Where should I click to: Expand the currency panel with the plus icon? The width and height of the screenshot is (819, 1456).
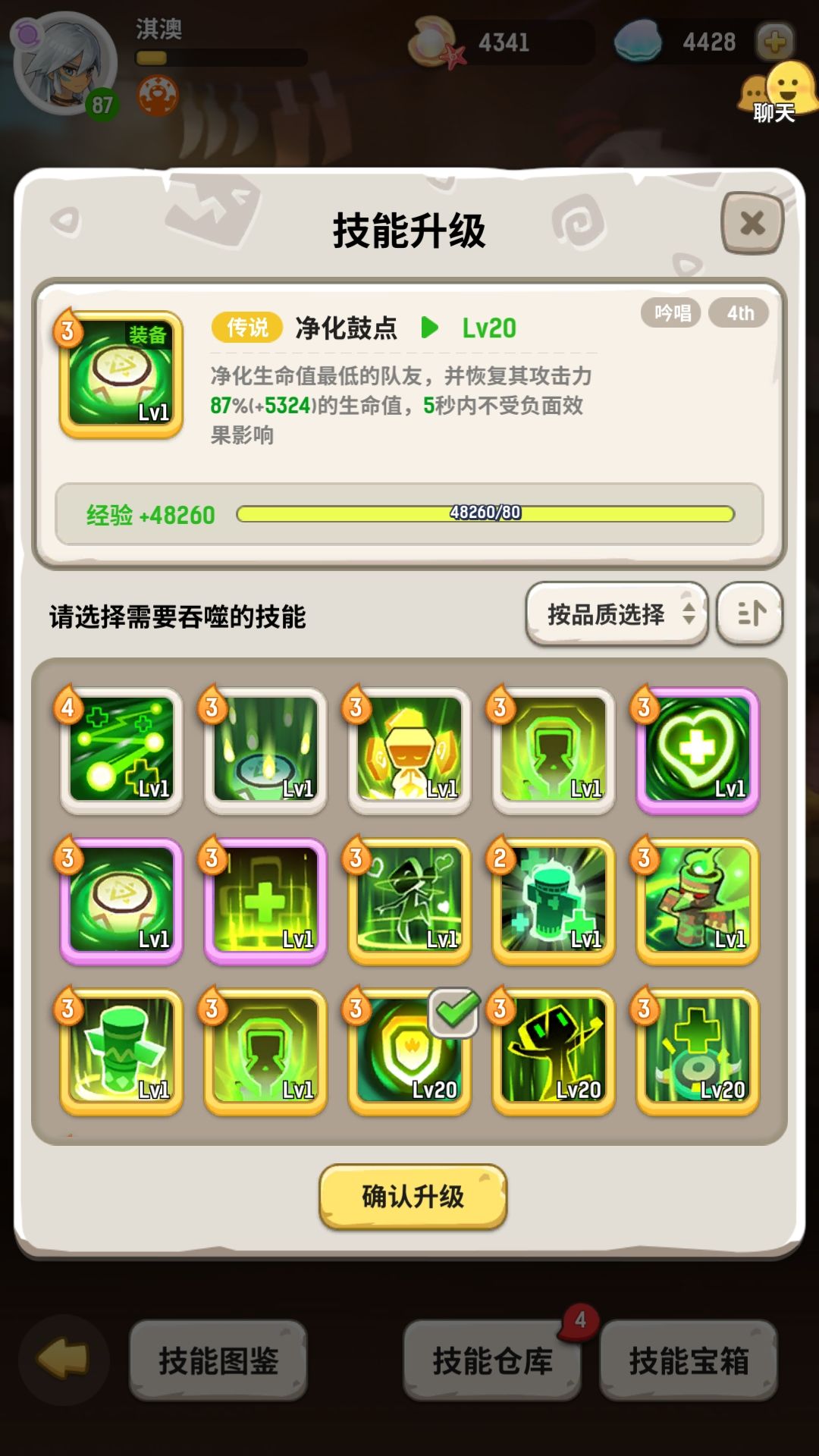774,43
